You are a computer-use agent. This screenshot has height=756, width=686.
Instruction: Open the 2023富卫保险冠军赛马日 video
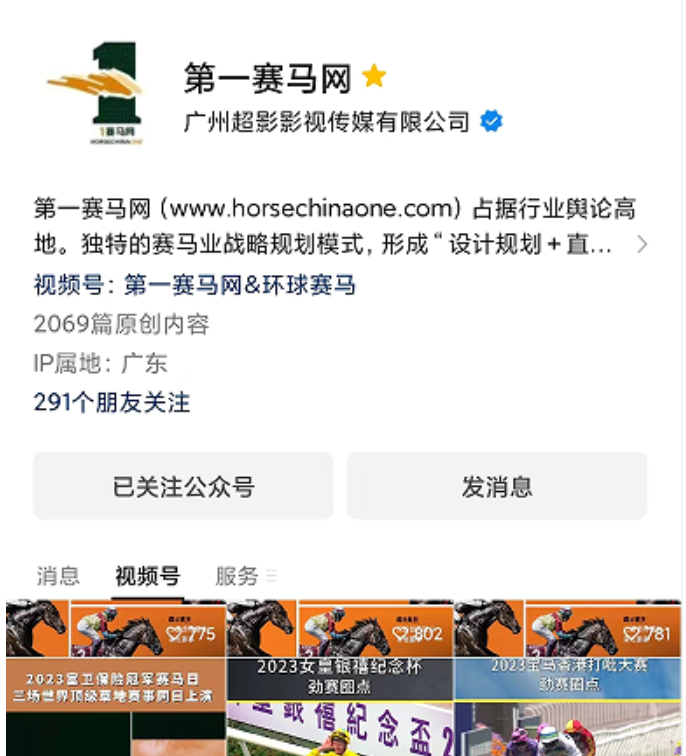(x=115, y=677)
